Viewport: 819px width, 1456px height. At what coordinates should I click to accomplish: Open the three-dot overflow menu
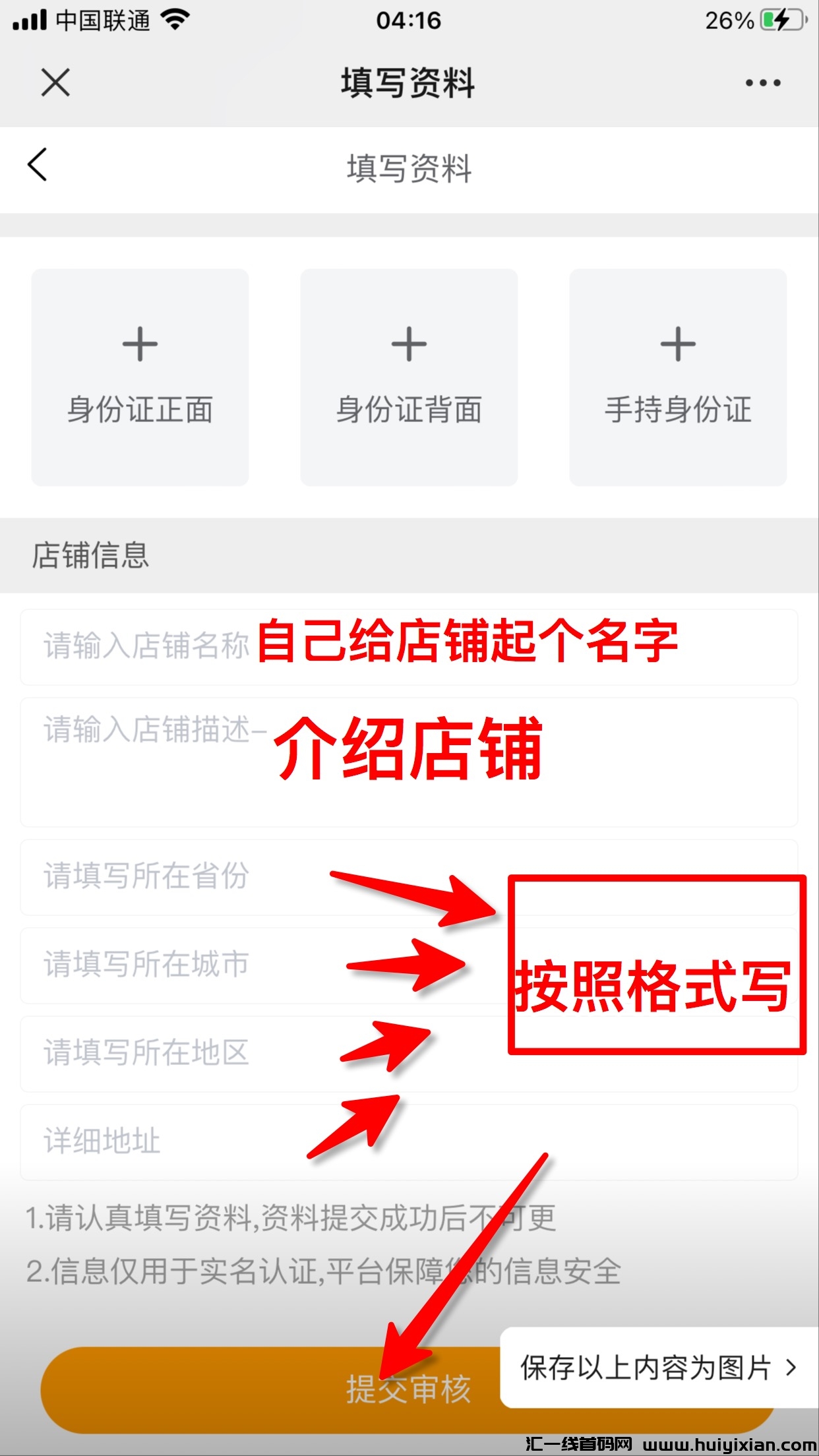click(763, 83)
